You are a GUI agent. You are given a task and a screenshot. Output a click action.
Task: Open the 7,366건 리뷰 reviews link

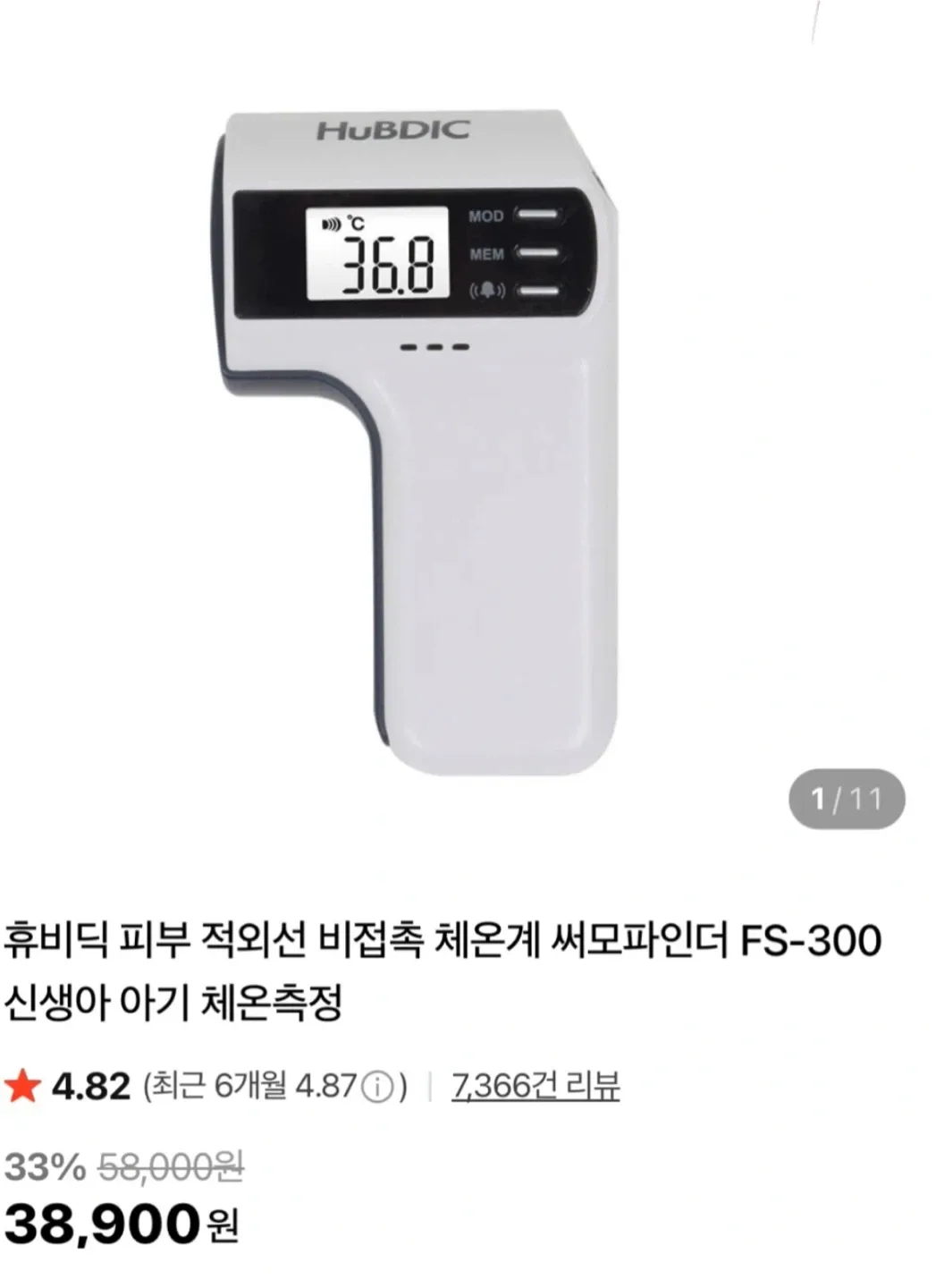pyautogui.click(x=535, y=1087)
